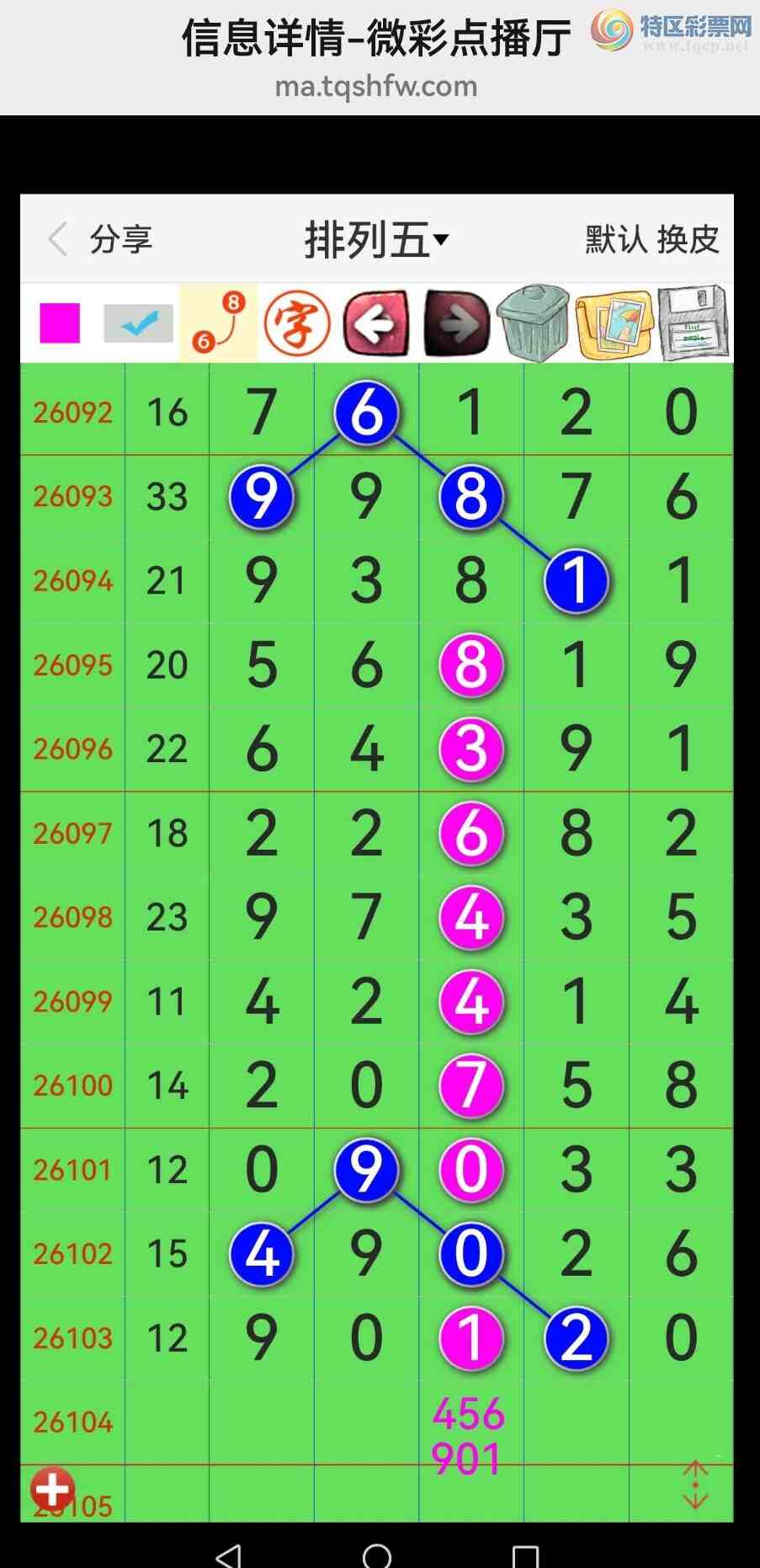Tap the red plus button

pyautogui.click(x=52, y=1490)
